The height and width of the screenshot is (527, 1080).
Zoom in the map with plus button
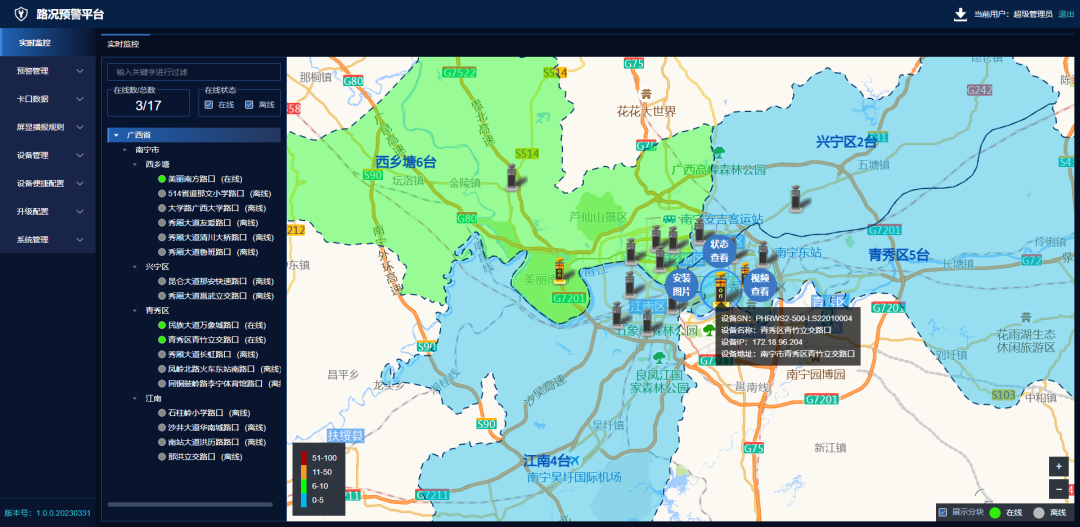point(1059,466)
